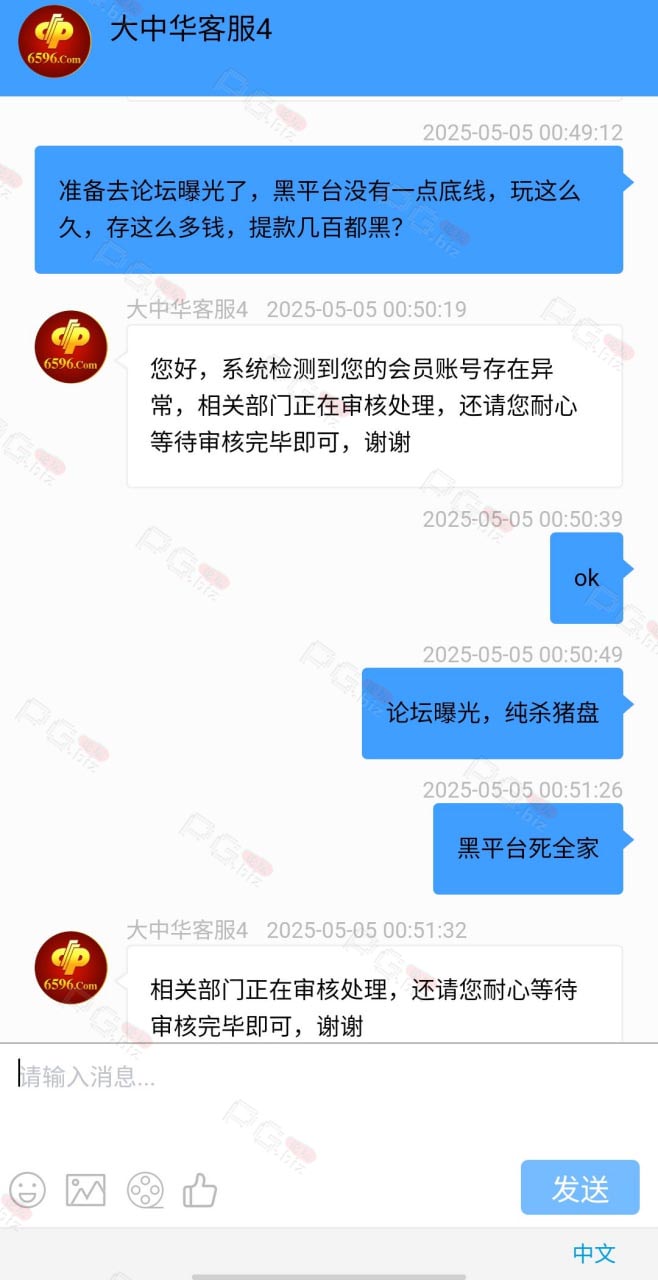Switch language via 中文
The height and width of the screenshot is (1280, 658).
(594, 1253)
